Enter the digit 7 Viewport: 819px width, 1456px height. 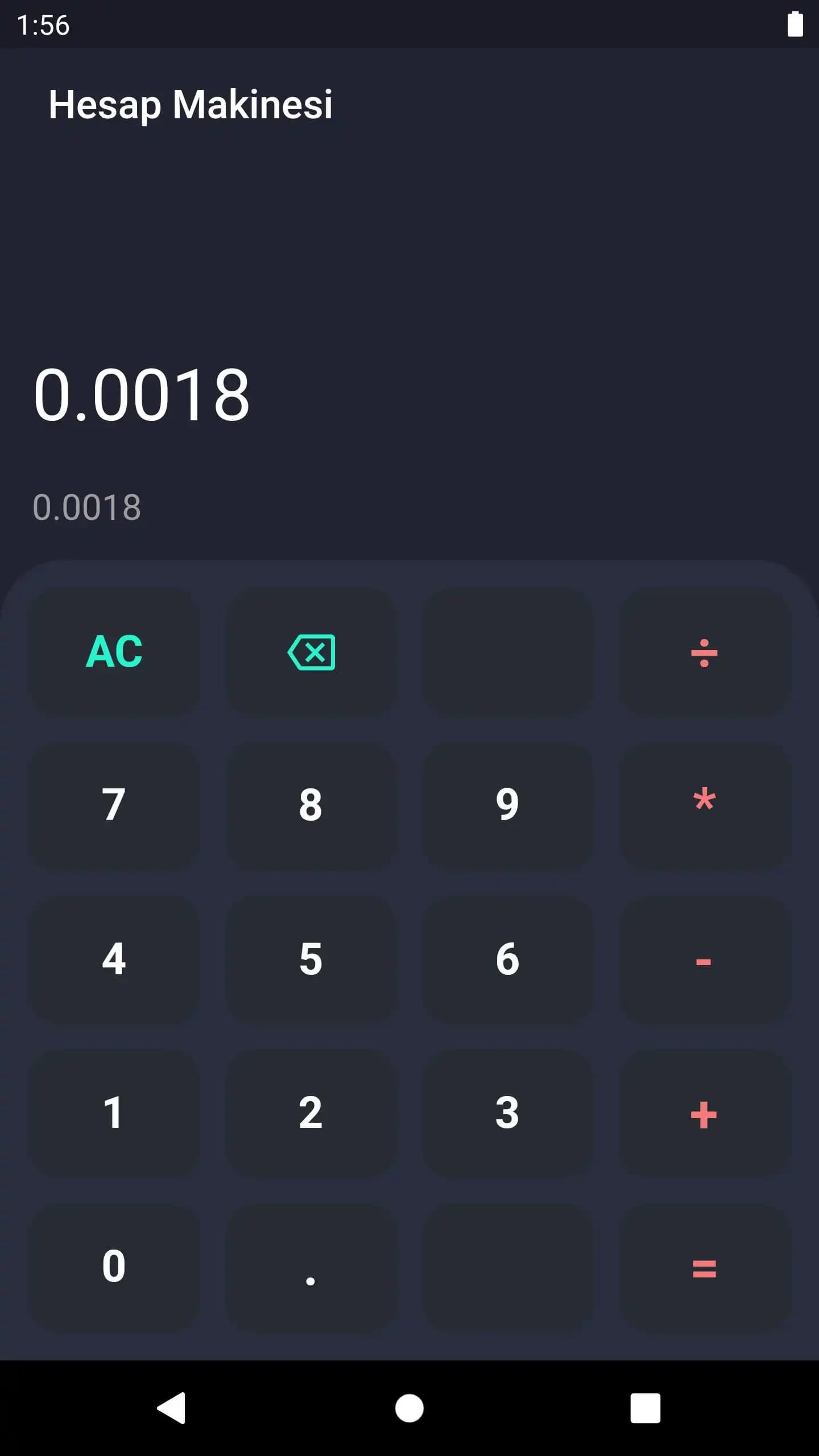[x=114, y=804]
